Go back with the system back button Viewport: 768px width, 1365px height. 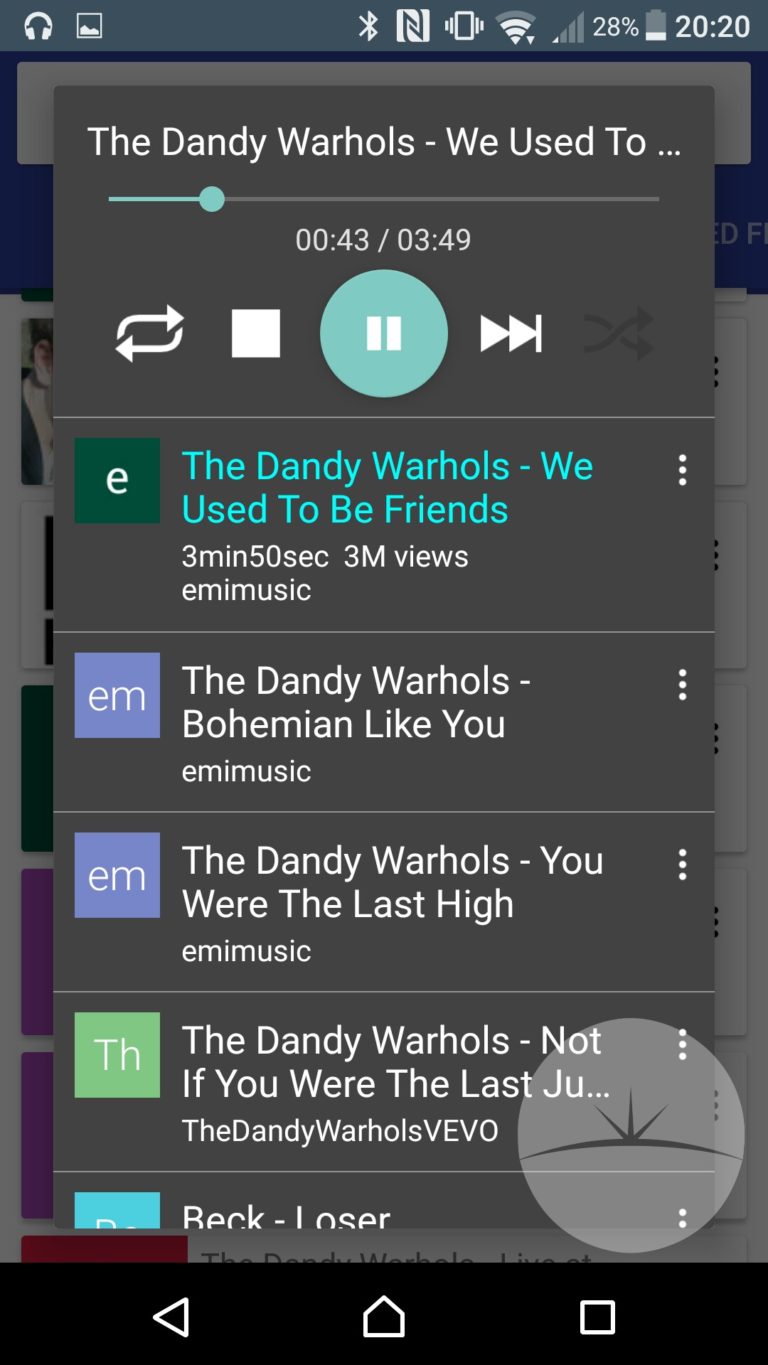(171, 1316)
